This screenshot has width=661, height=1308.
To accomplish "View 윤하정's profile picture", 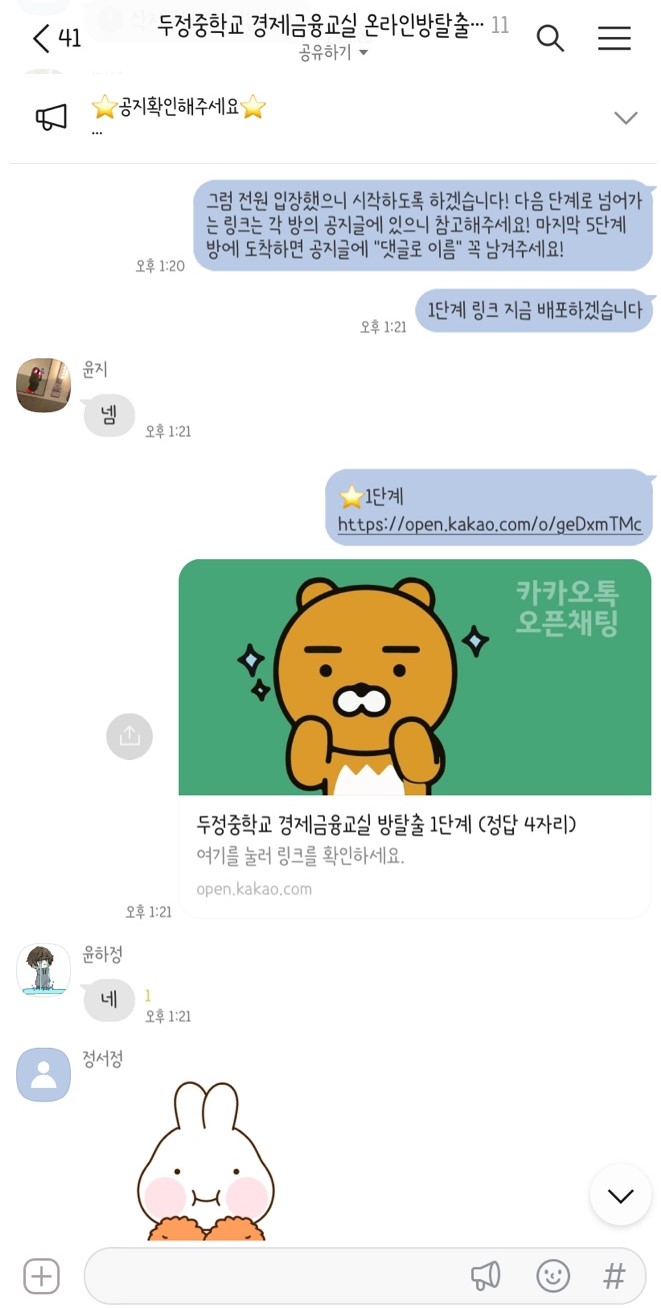I will [44, 970].
